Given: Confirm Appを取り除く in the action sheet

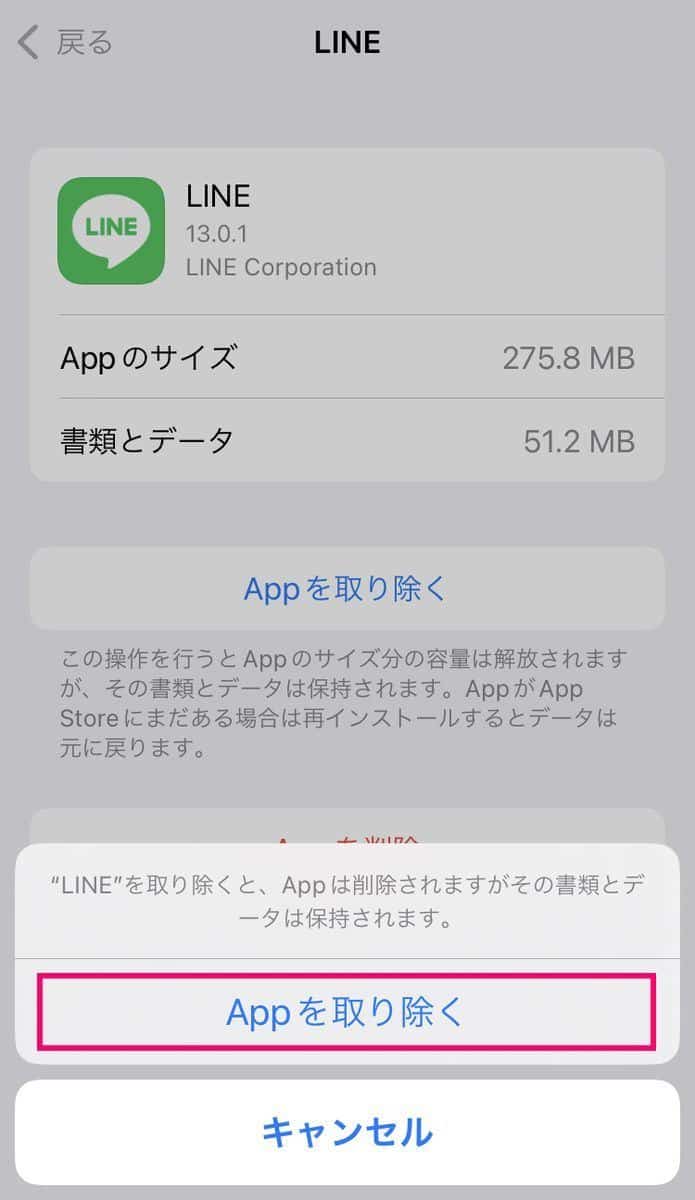Looking at the screenshot, I should tap(346, 1013).
